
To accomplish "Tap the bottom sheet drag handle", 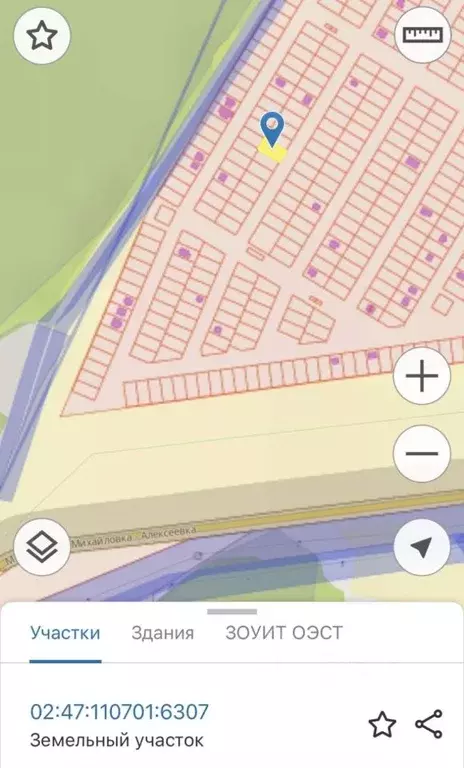I will [x=232, y=612].
